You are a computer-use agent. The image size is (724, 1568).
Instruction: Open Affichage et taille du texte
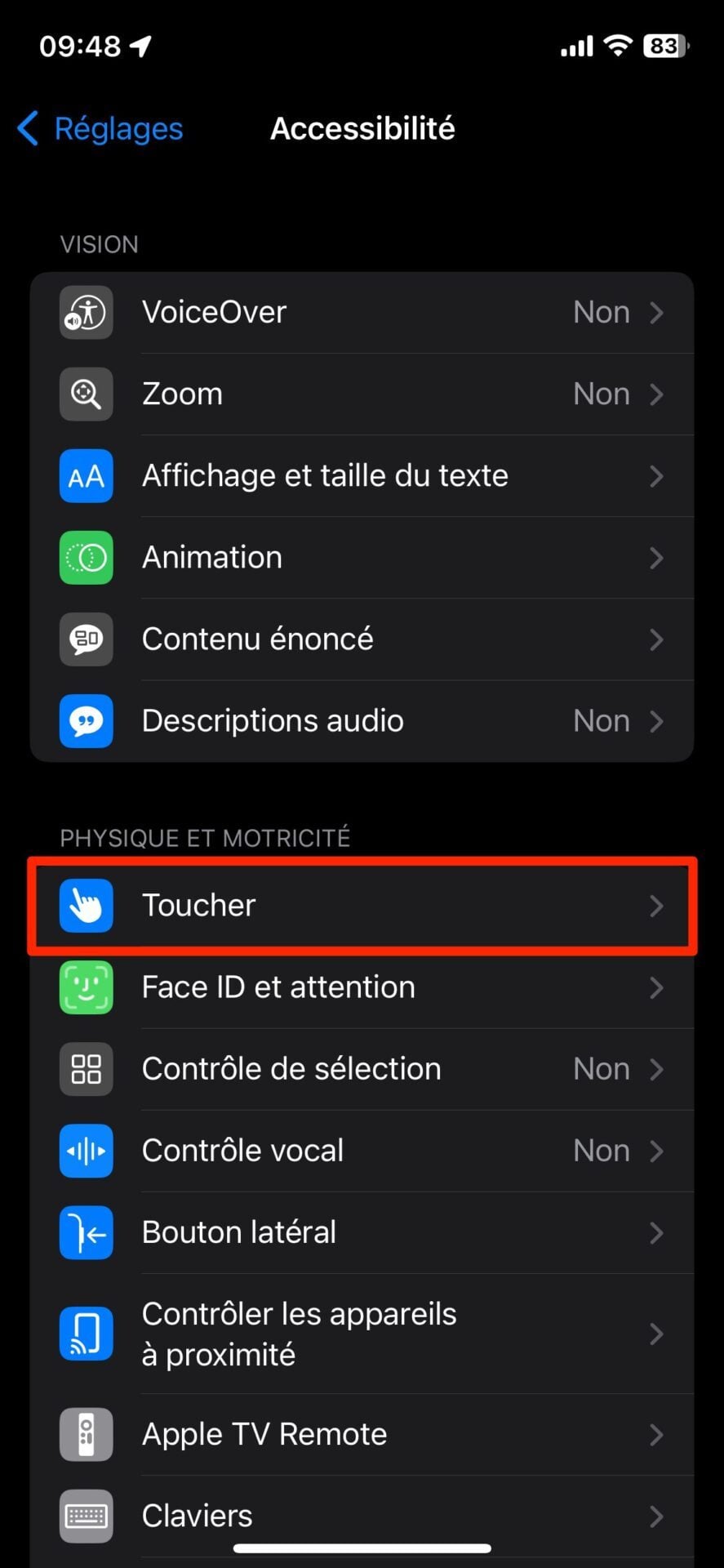[x=362, y=475]
